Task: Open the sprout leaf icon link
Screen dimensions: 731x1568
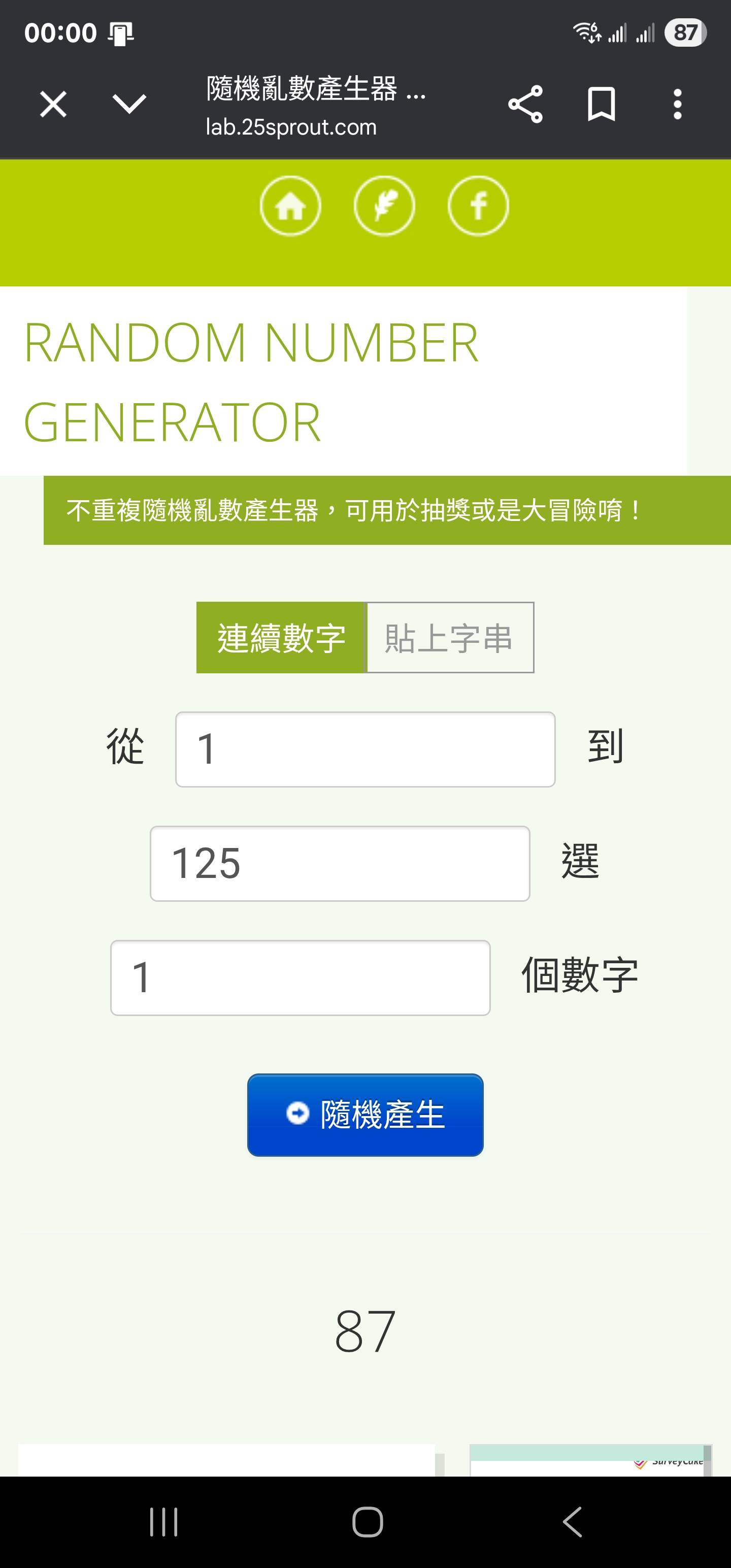Action: click(x=384, y=206)
